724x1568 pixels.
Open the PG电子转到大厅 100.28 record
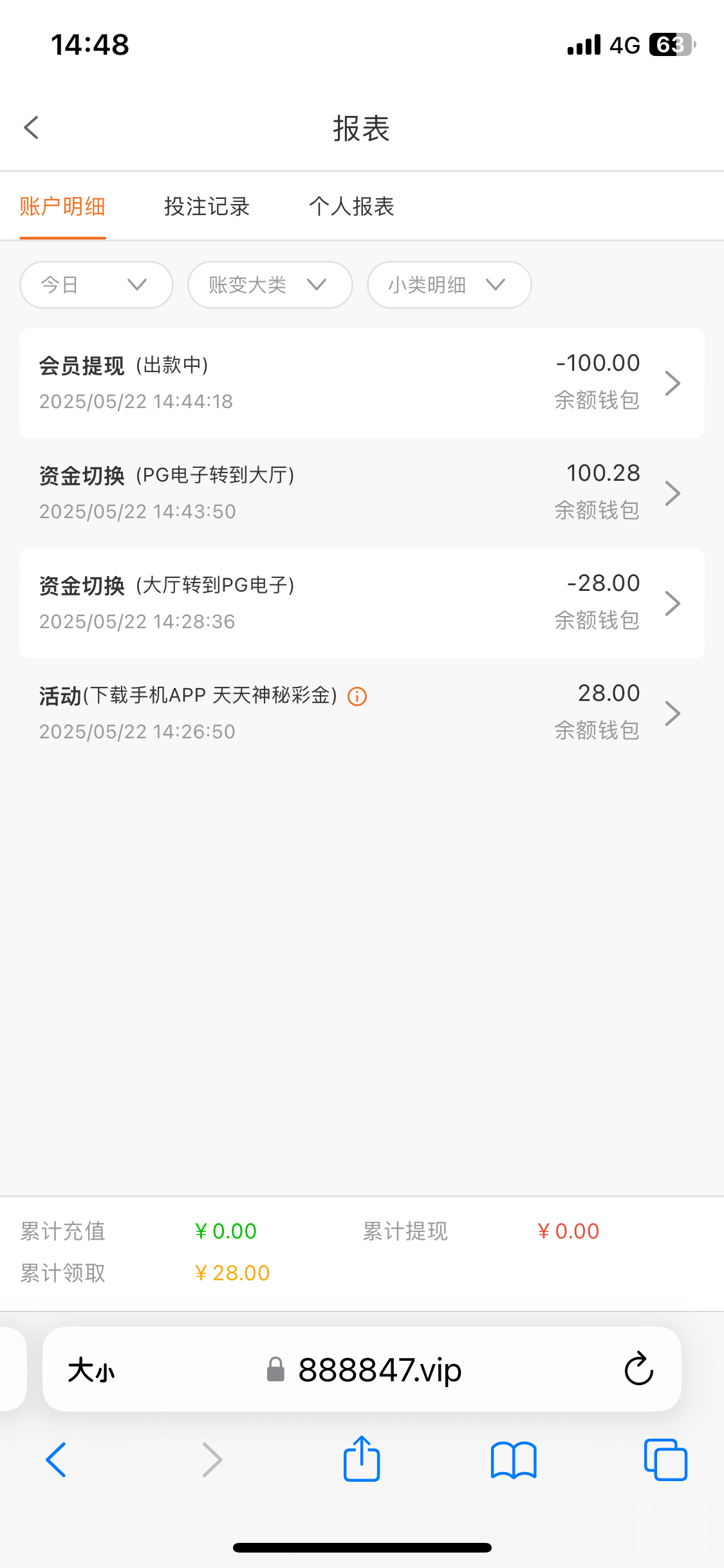coord(362,493)
